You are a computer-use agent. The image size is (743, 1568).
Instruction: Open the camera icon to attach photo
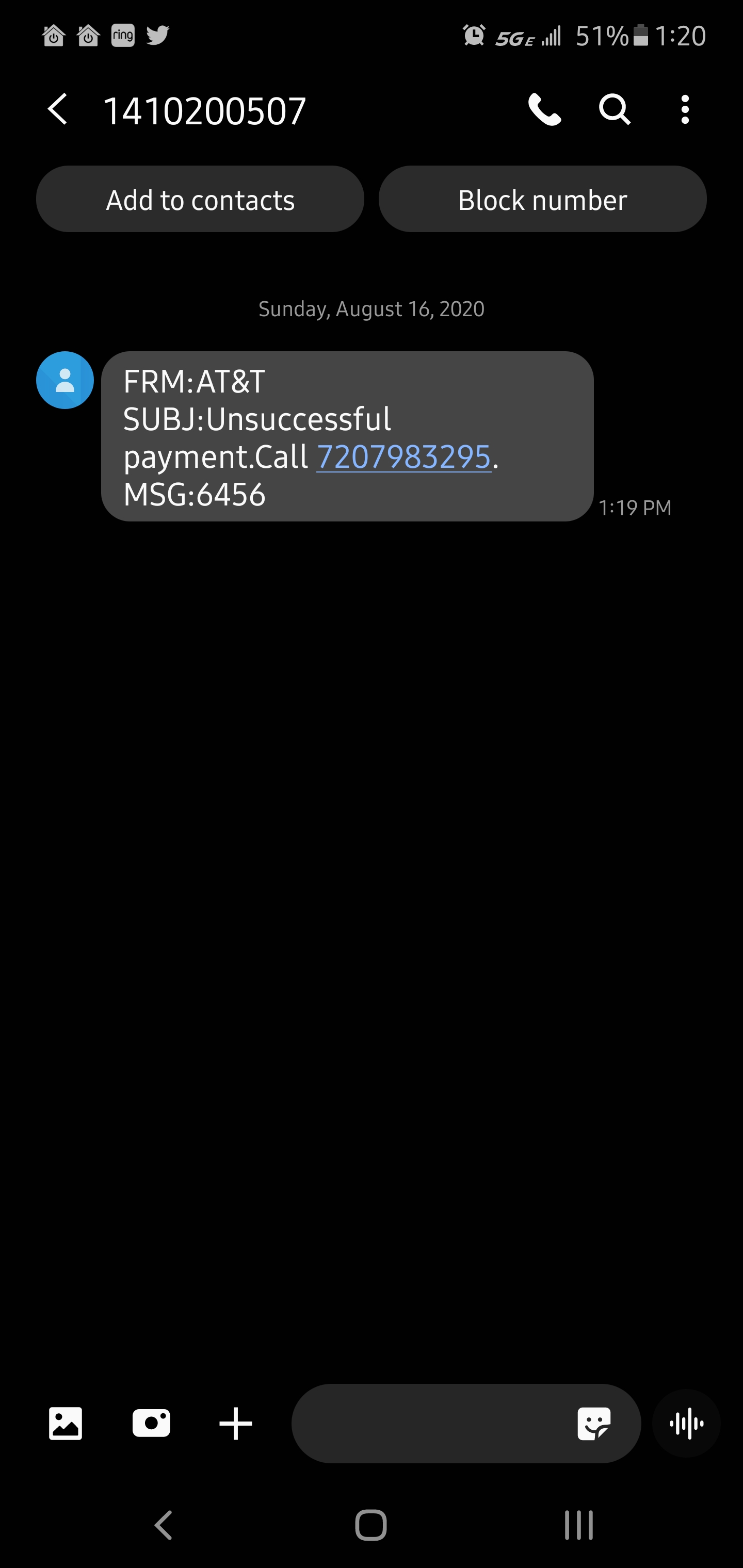point(151,1423)
